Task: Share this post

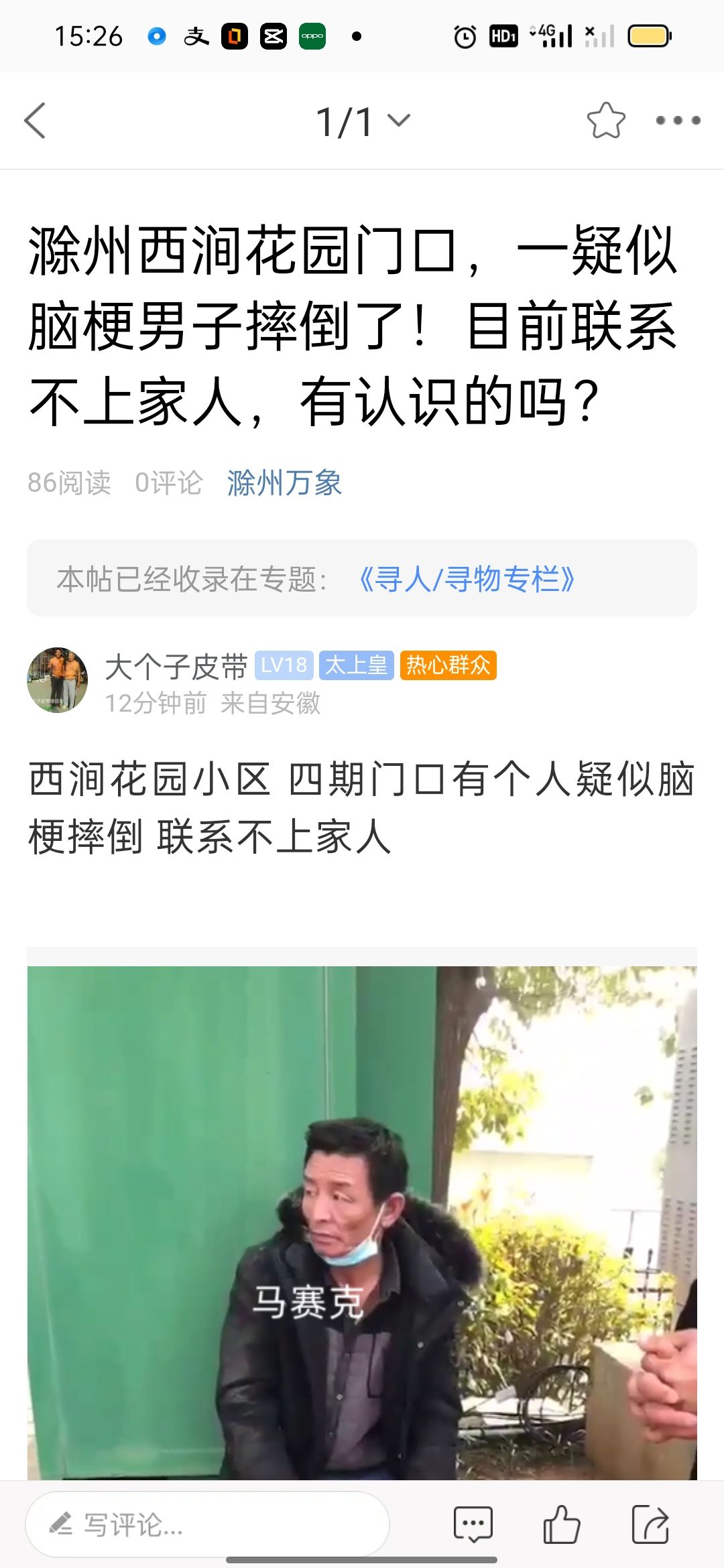Action: [650, 1524]
